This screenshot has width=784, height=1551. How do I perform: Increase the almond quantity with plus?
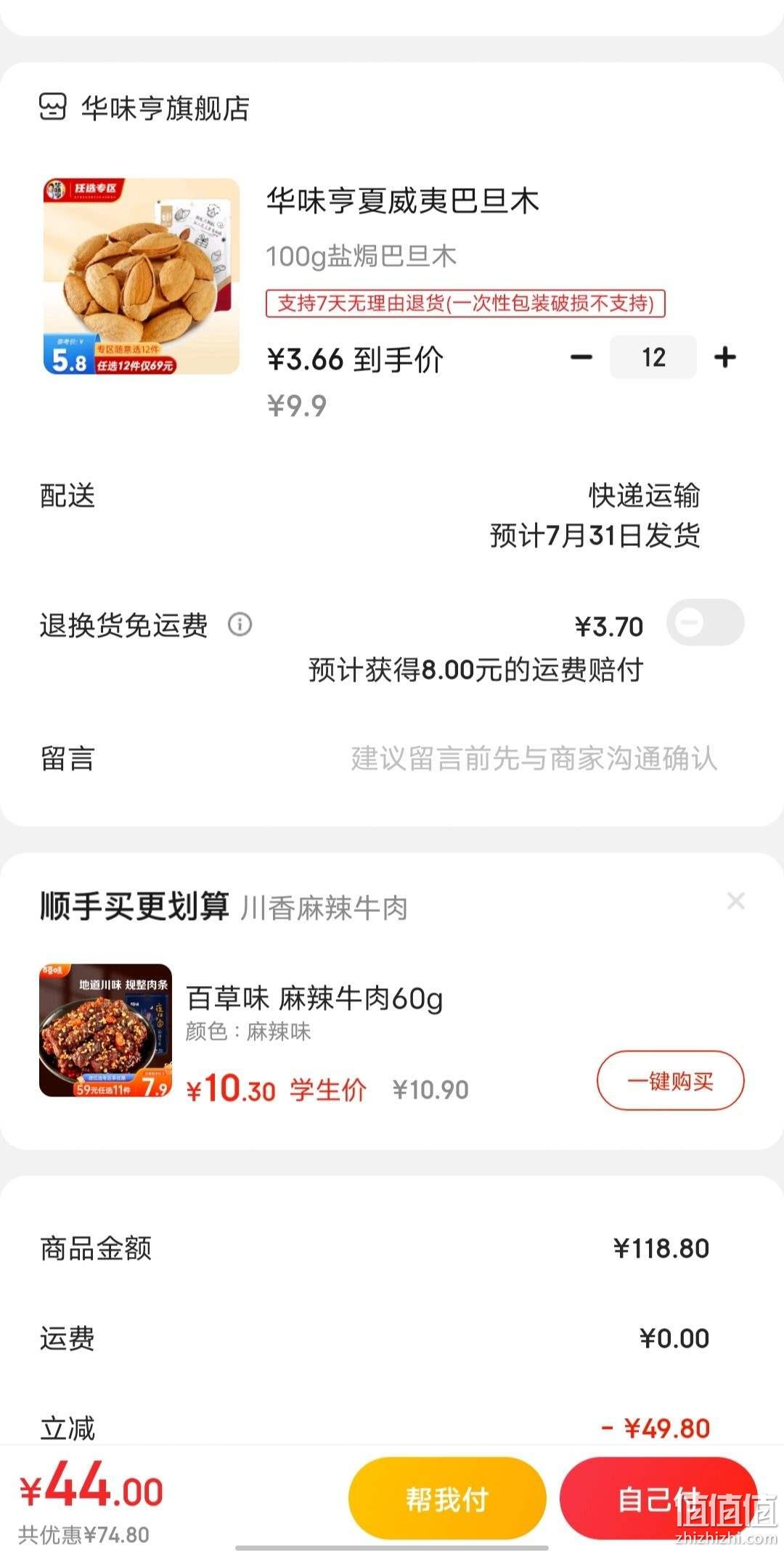click(x=725, y=357)
